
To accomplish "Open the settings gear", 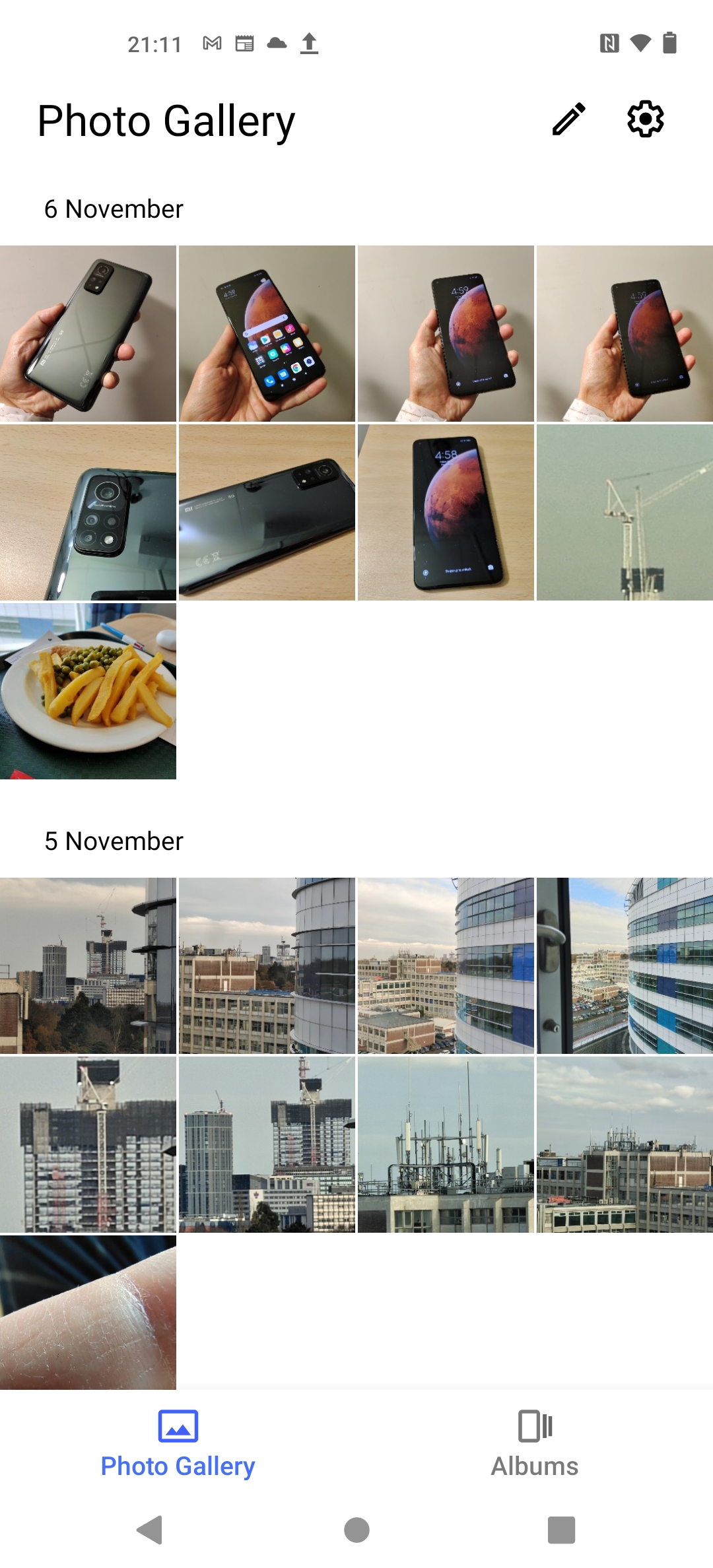I will click(646, 119).
